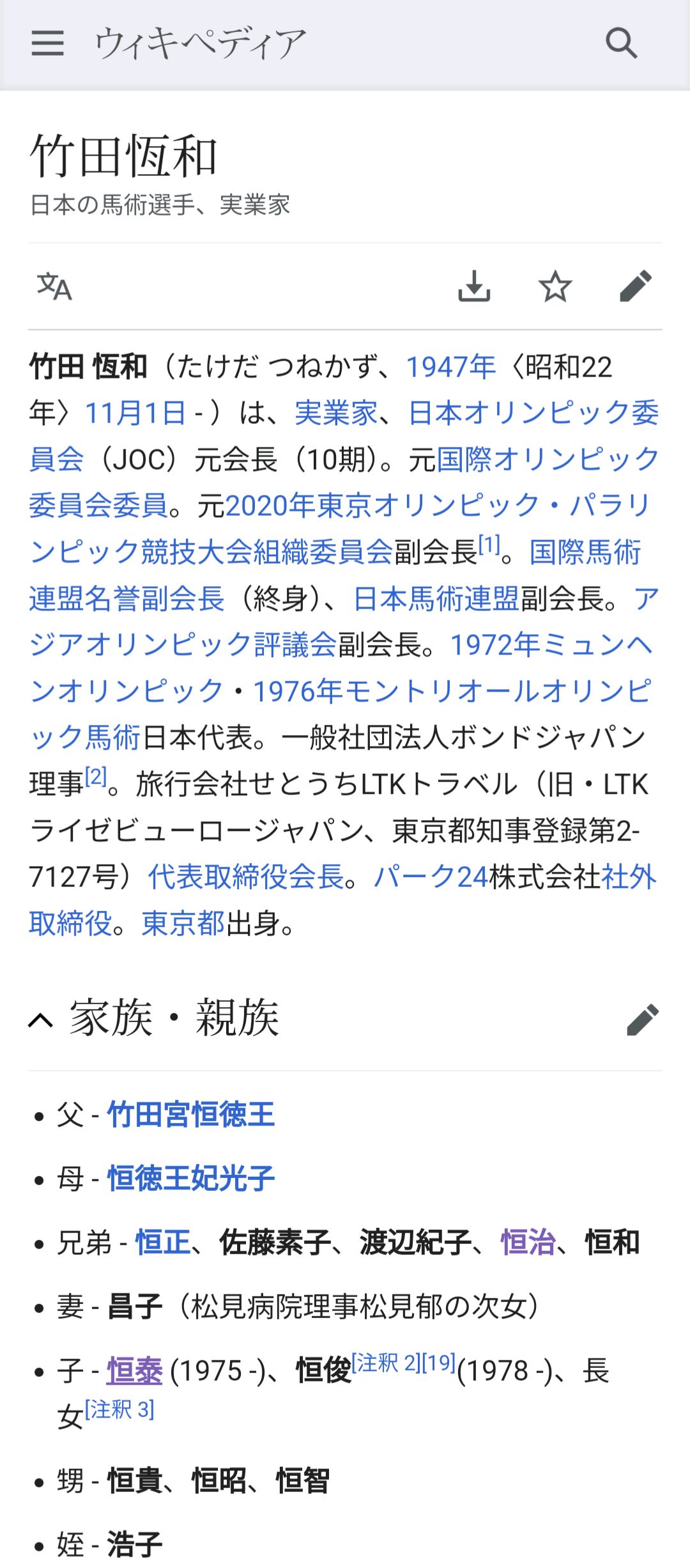Viewport: 690px width, 1568px height.
Task: Open the language selection icon
Action: 54,286
